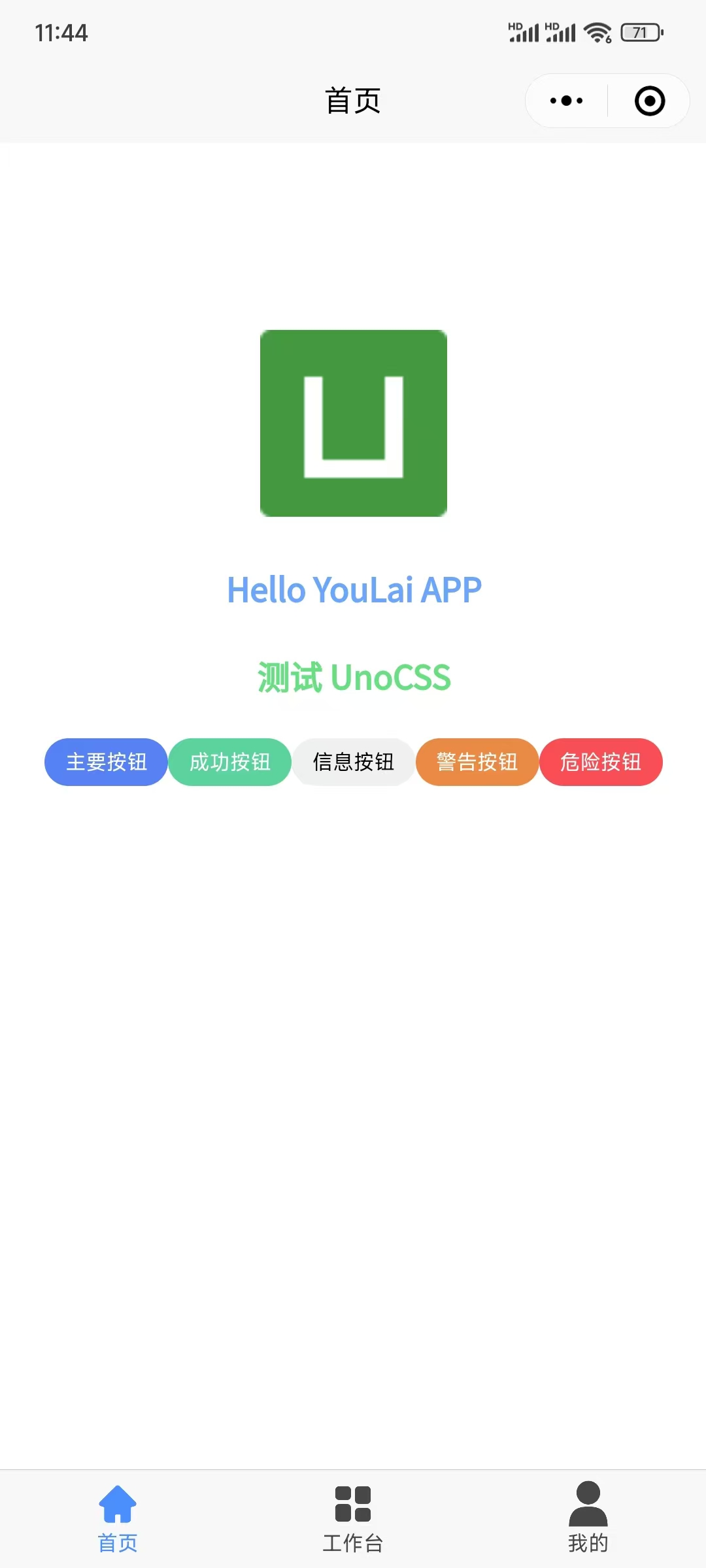Tap the blue 主要按钮 button
Screen dimensions: 706x1568
tap(106, 762)
